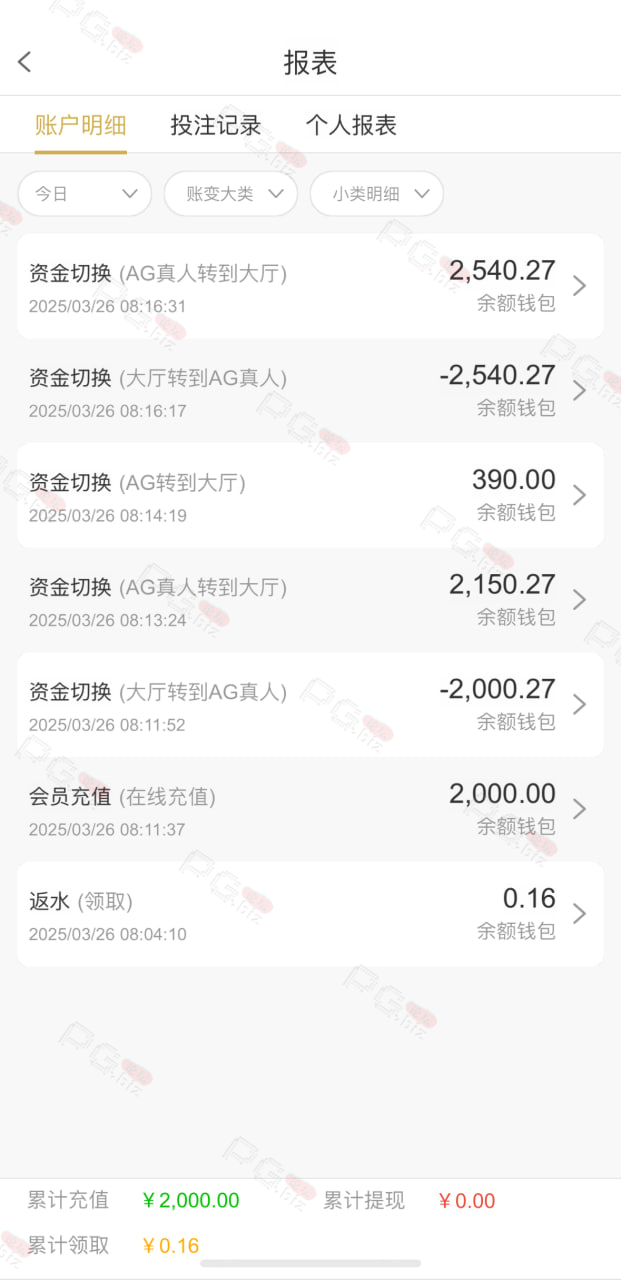The height and width of the screenshot is (1280, 621).
Task: Switch to the 个人报表 tab
Action: (x=351, y=125)
